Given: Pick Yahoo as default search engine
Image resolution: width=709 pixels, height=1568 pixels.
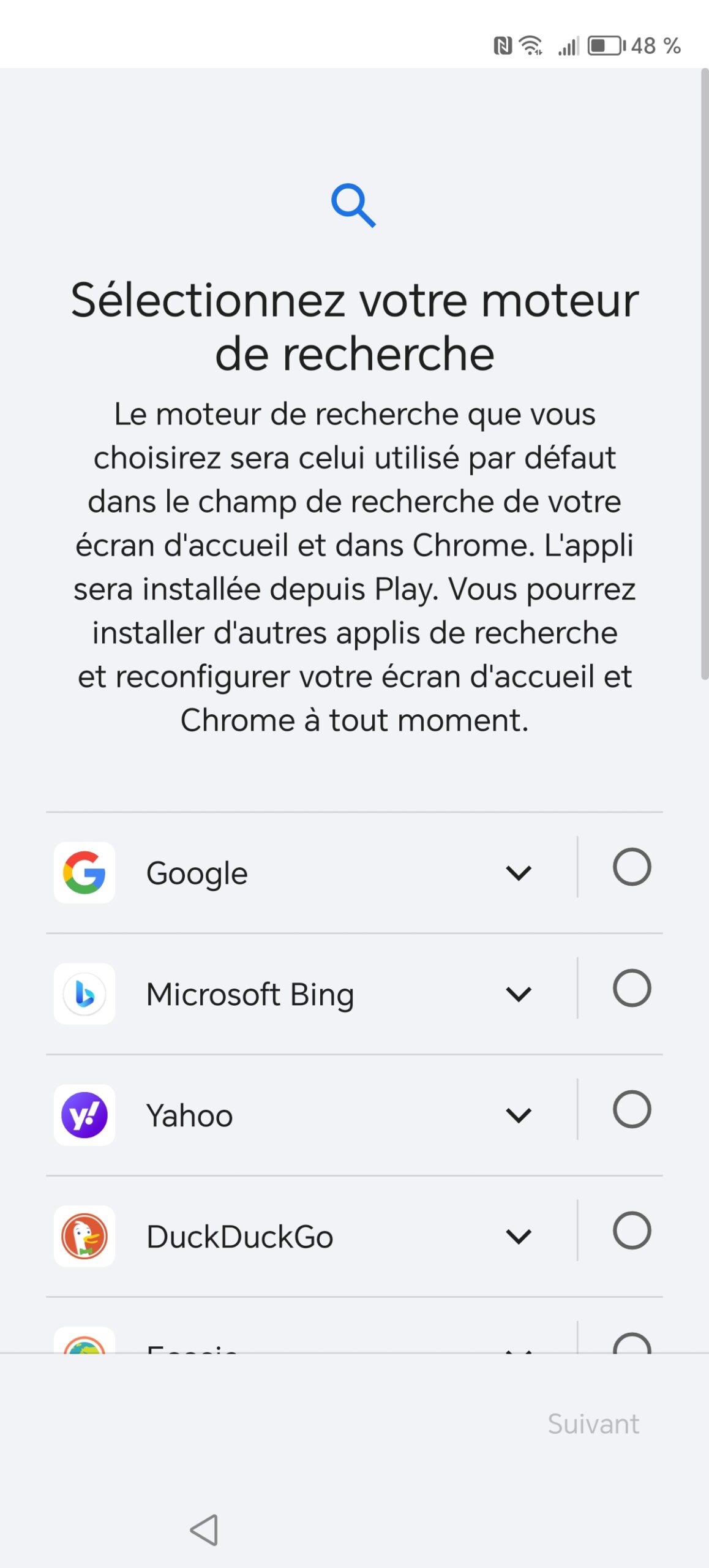Looking at the screenshot, I should tap(631, 1109).
